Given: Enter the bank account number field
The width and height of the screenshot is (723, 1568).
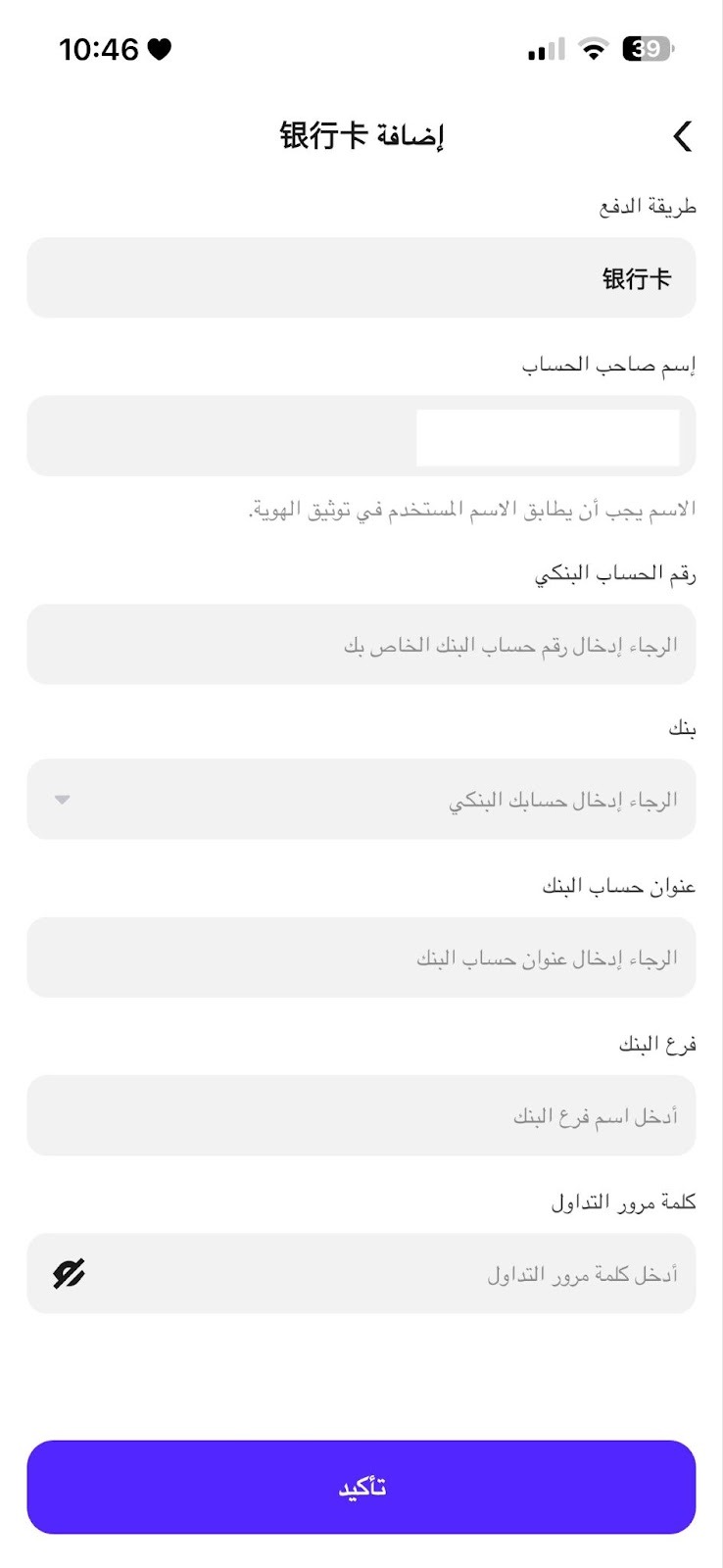Looking at the screenshot, I should 361,644.
